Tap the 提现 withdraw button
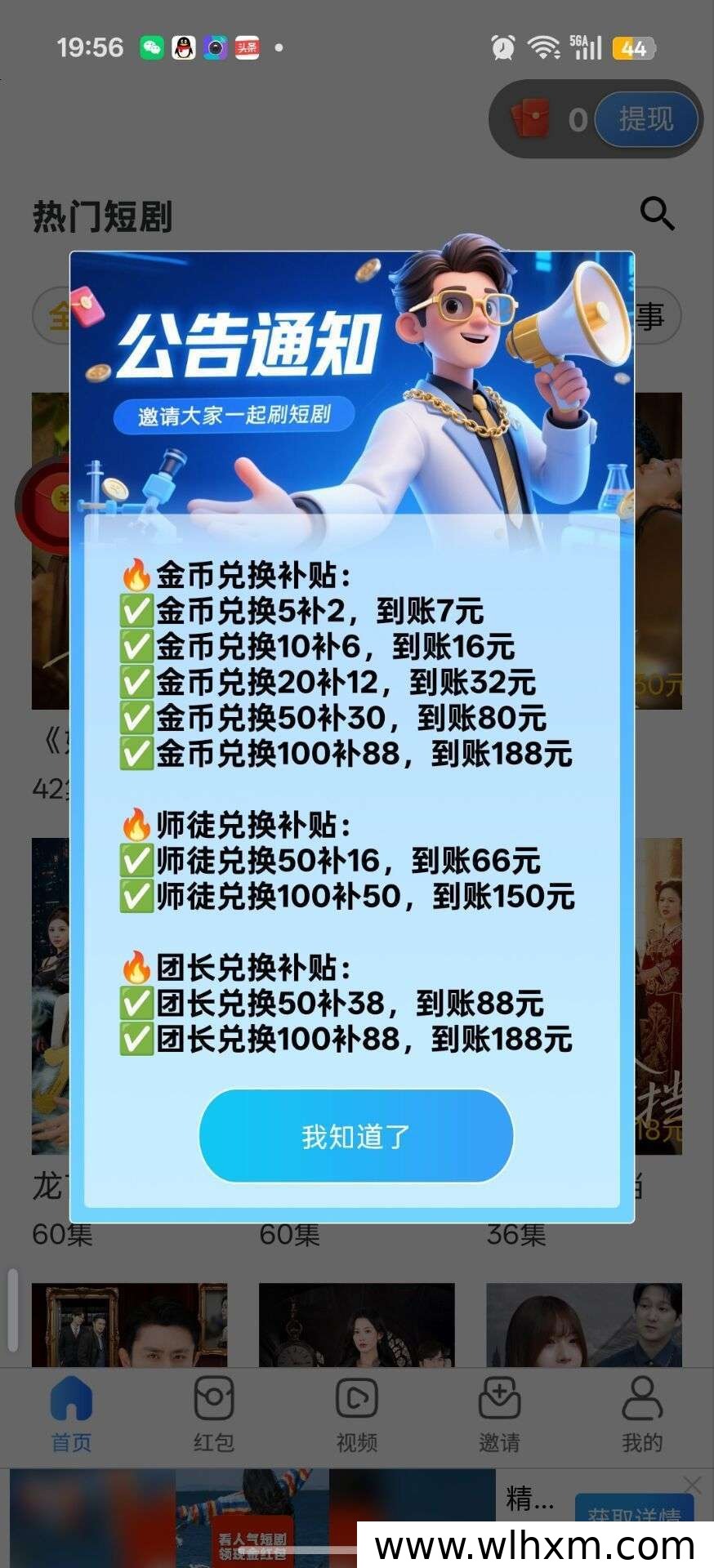Image resolution: width=714 pixels, height=1568 pixels. click(x=645, y=119)
